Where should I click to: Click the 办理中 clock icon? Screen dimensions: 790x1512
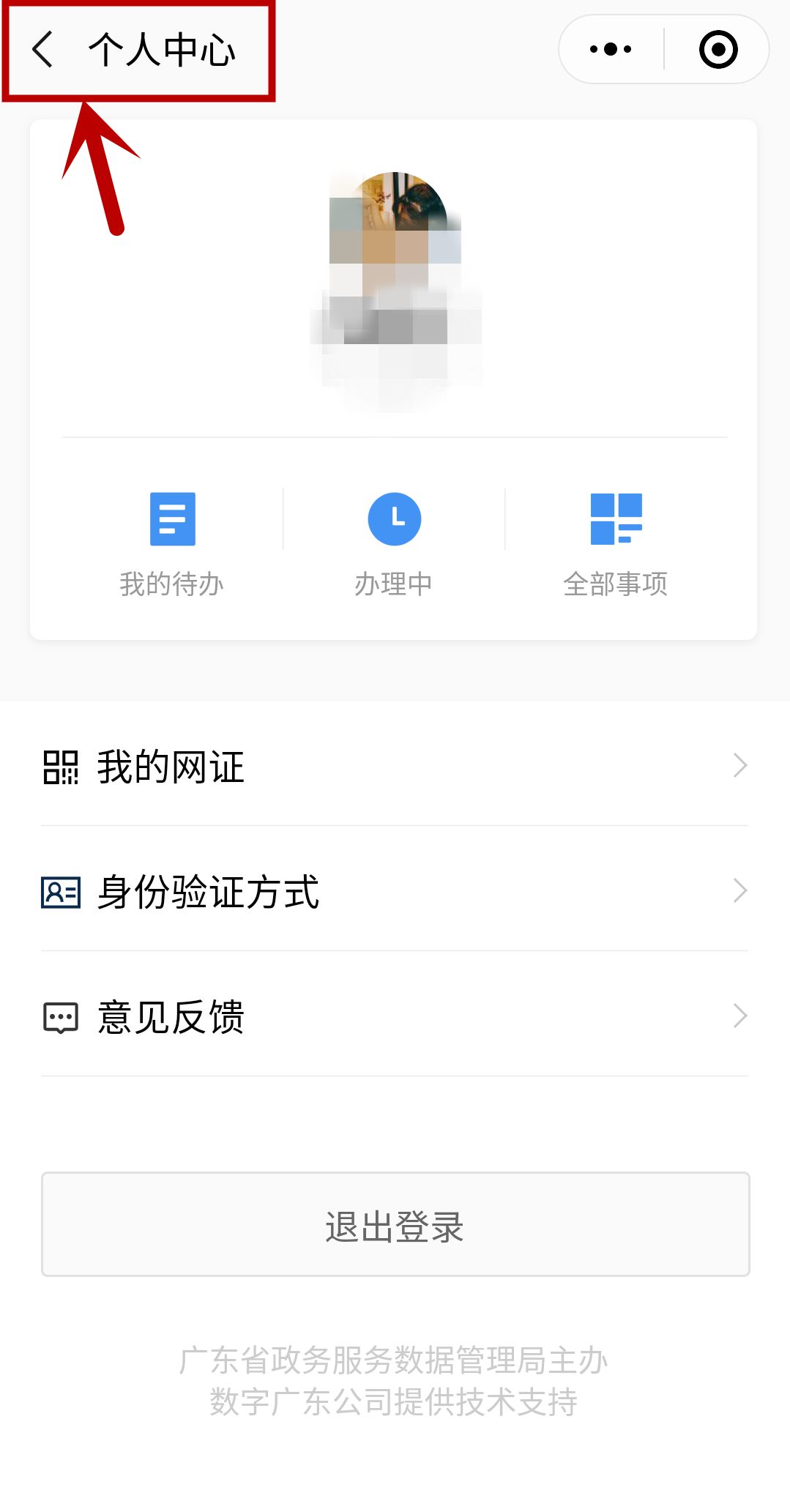click(x=395, y=518)
